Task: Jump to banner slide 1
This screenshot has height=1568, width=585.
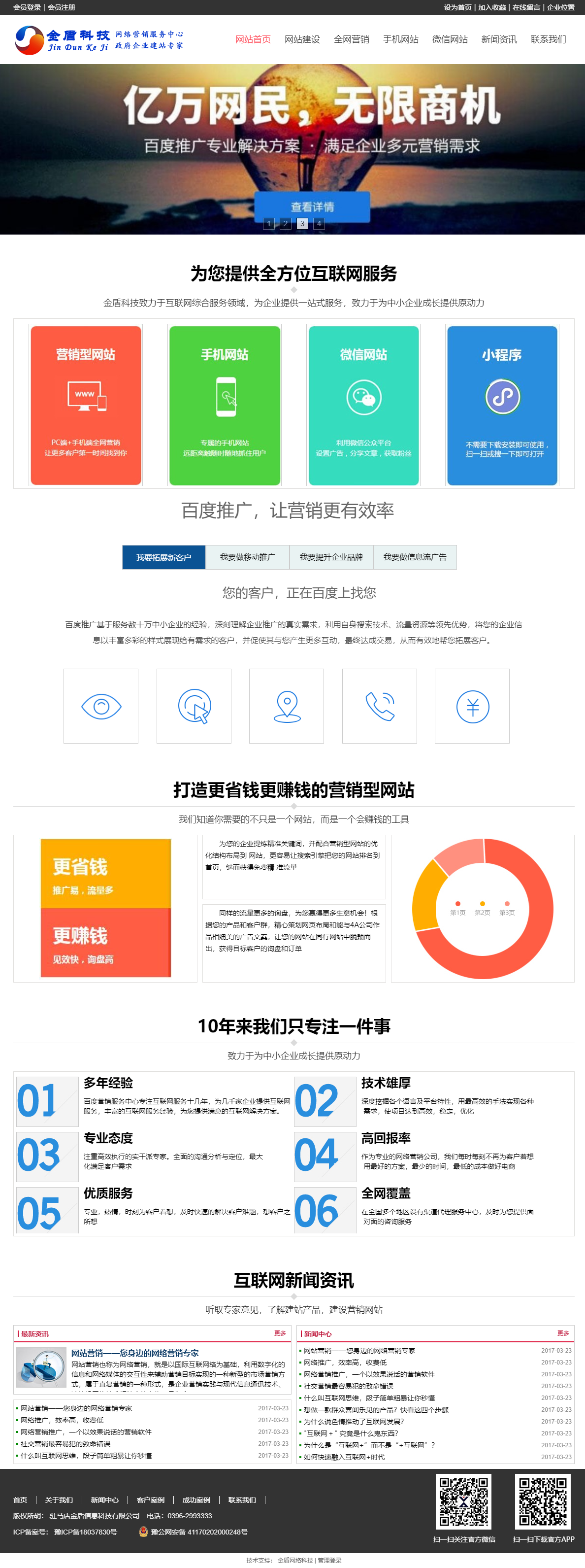Action: point(269,223)
